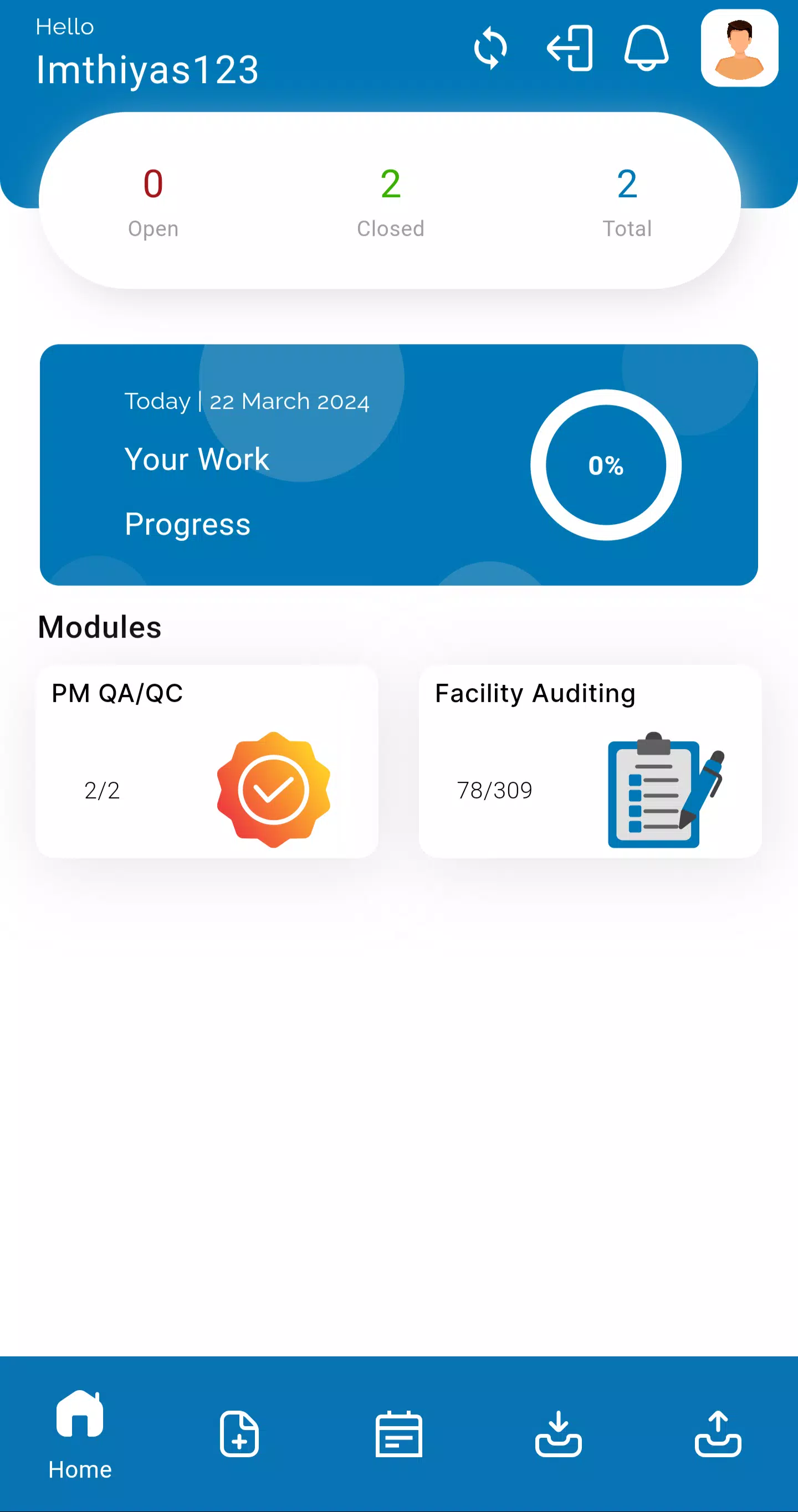Open the upload tab
Image resolution: width=798 pixels, height=1512 pixels.
click(718, 1434)
